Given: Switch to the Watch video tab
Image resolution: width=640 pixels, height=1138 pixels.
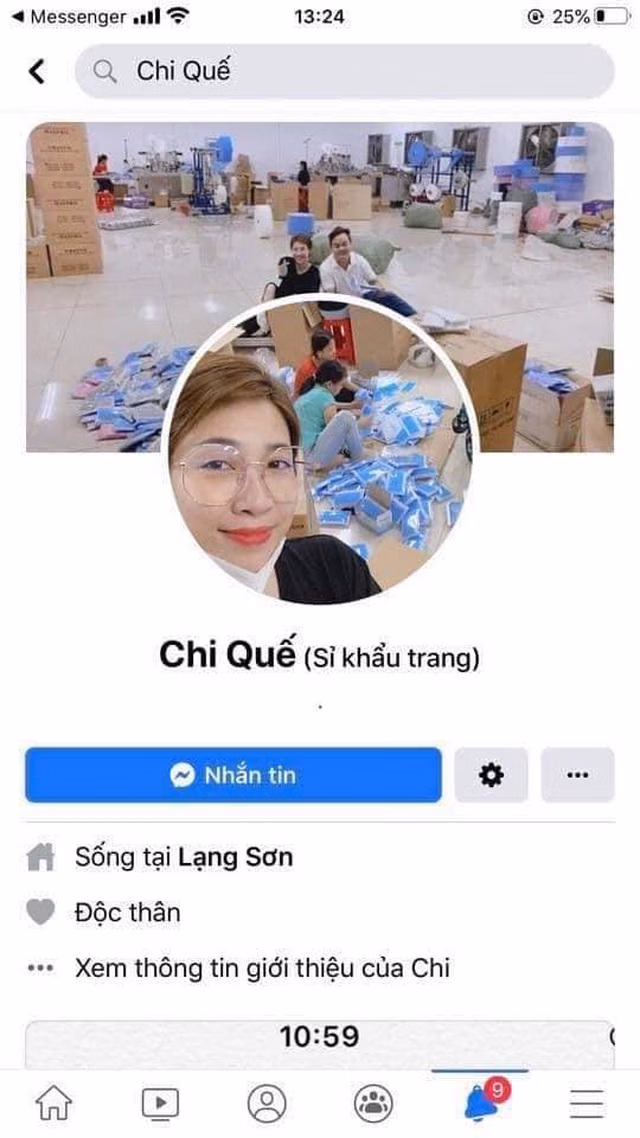Looking at the screenshot, I should pos(160,1103).
